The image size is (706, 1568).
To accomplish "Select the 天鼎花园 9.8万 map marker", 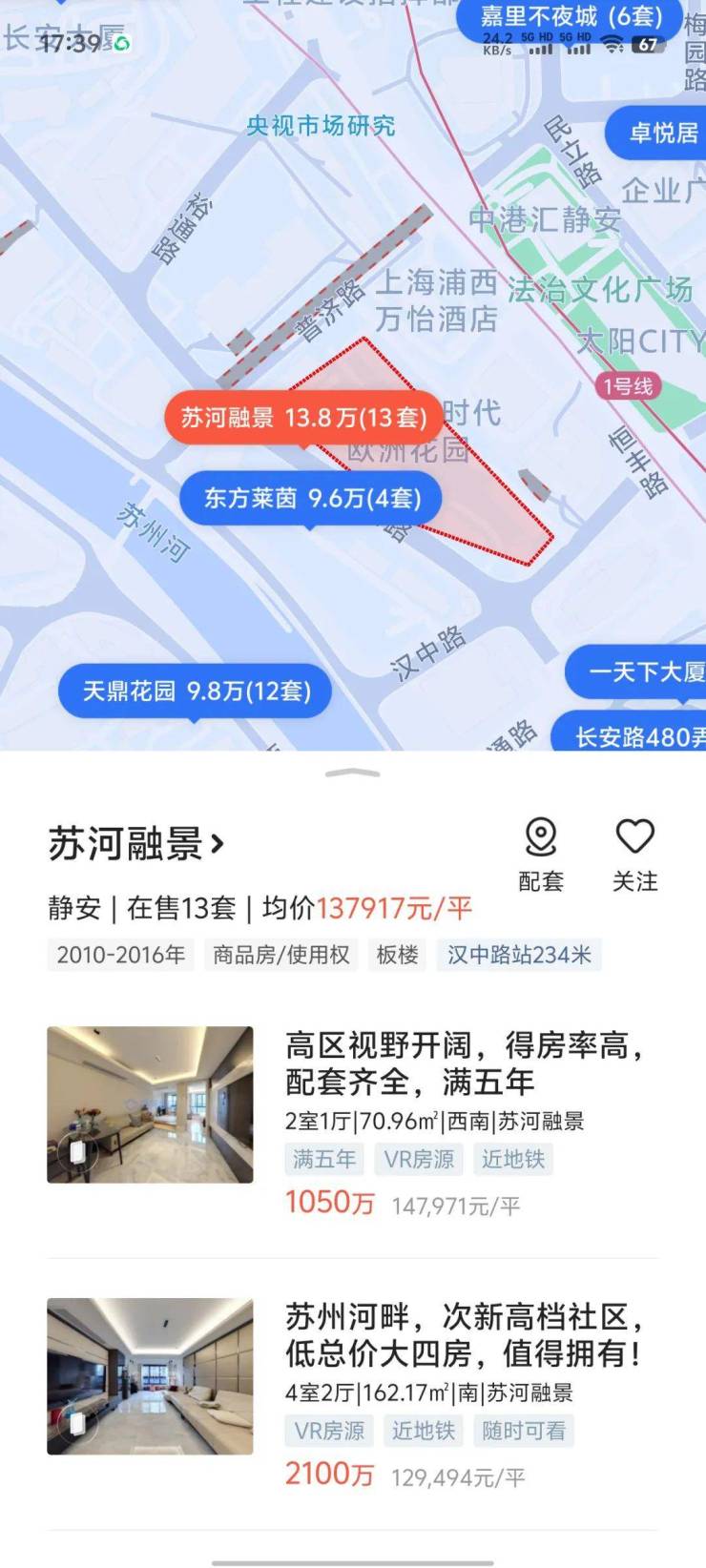I will pos(196,691).
